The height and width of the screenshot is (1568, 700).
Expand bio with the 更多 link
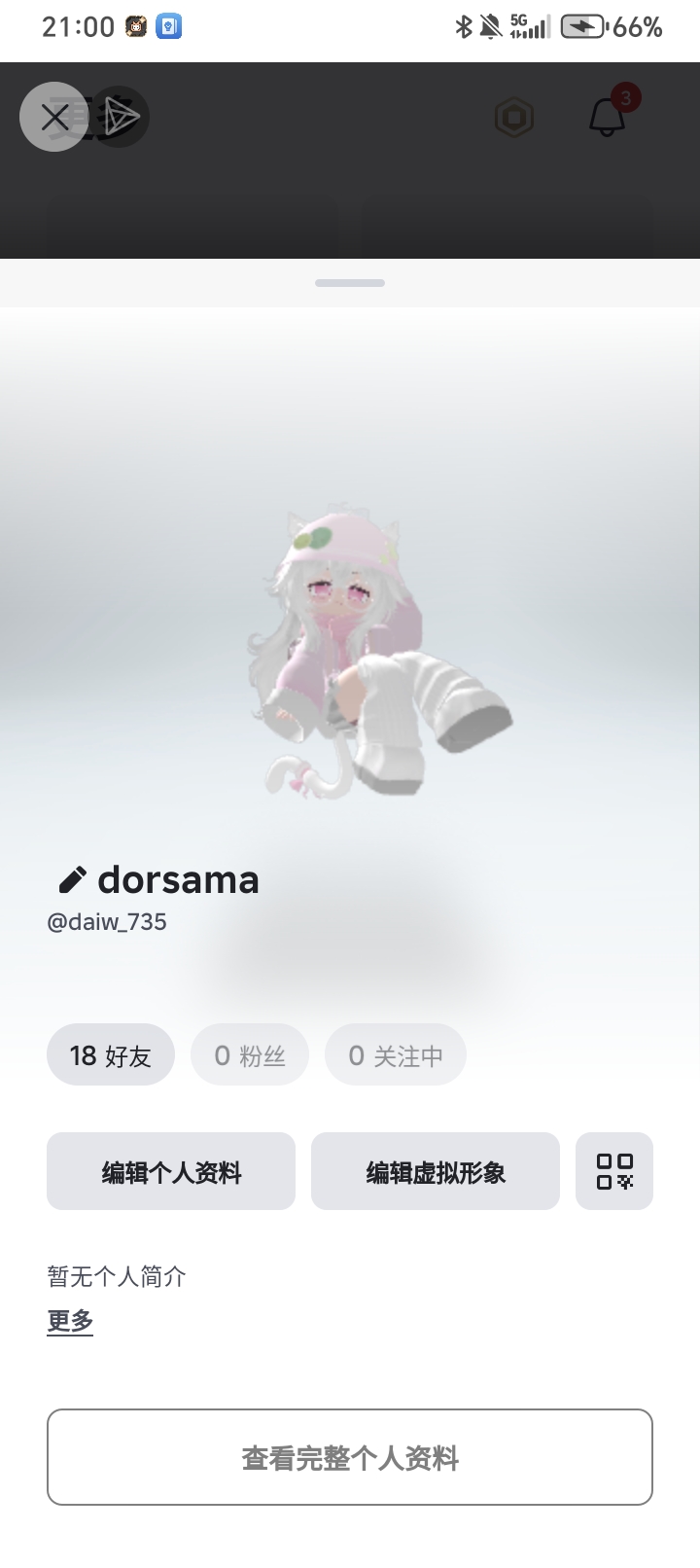[68, 1321]
